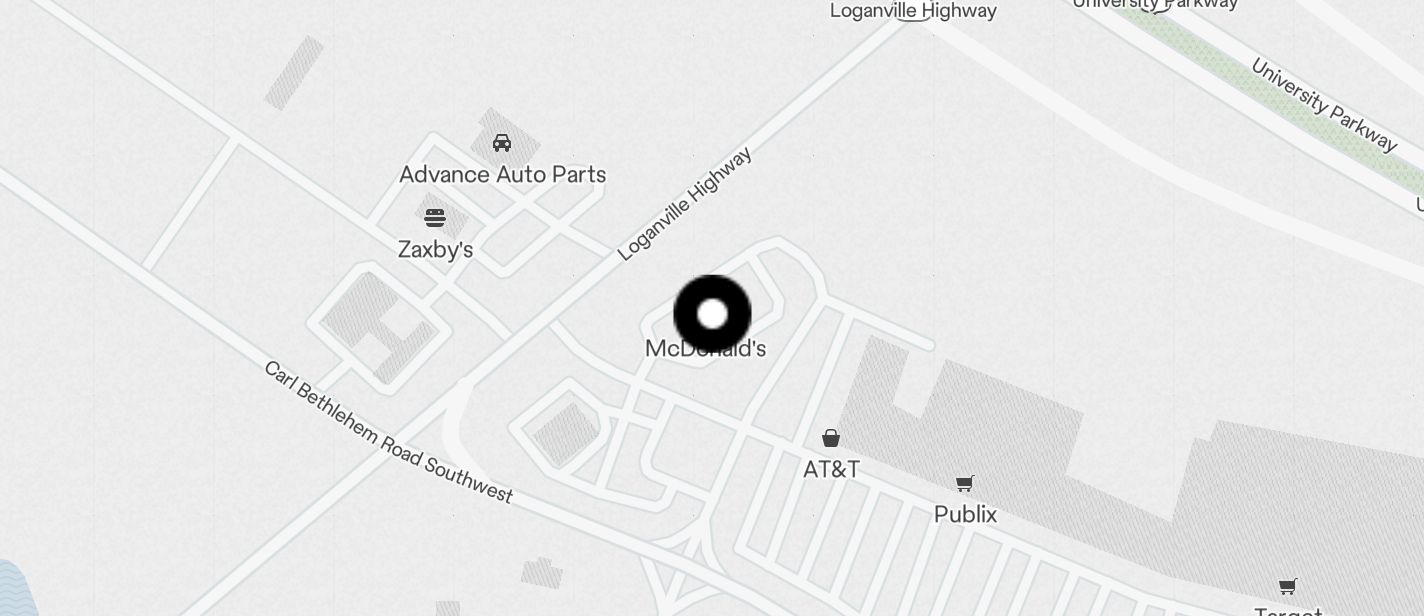Select the Publix grocery marker
This screenshot has width=1424, height=616.
click(x=965, y=484)
